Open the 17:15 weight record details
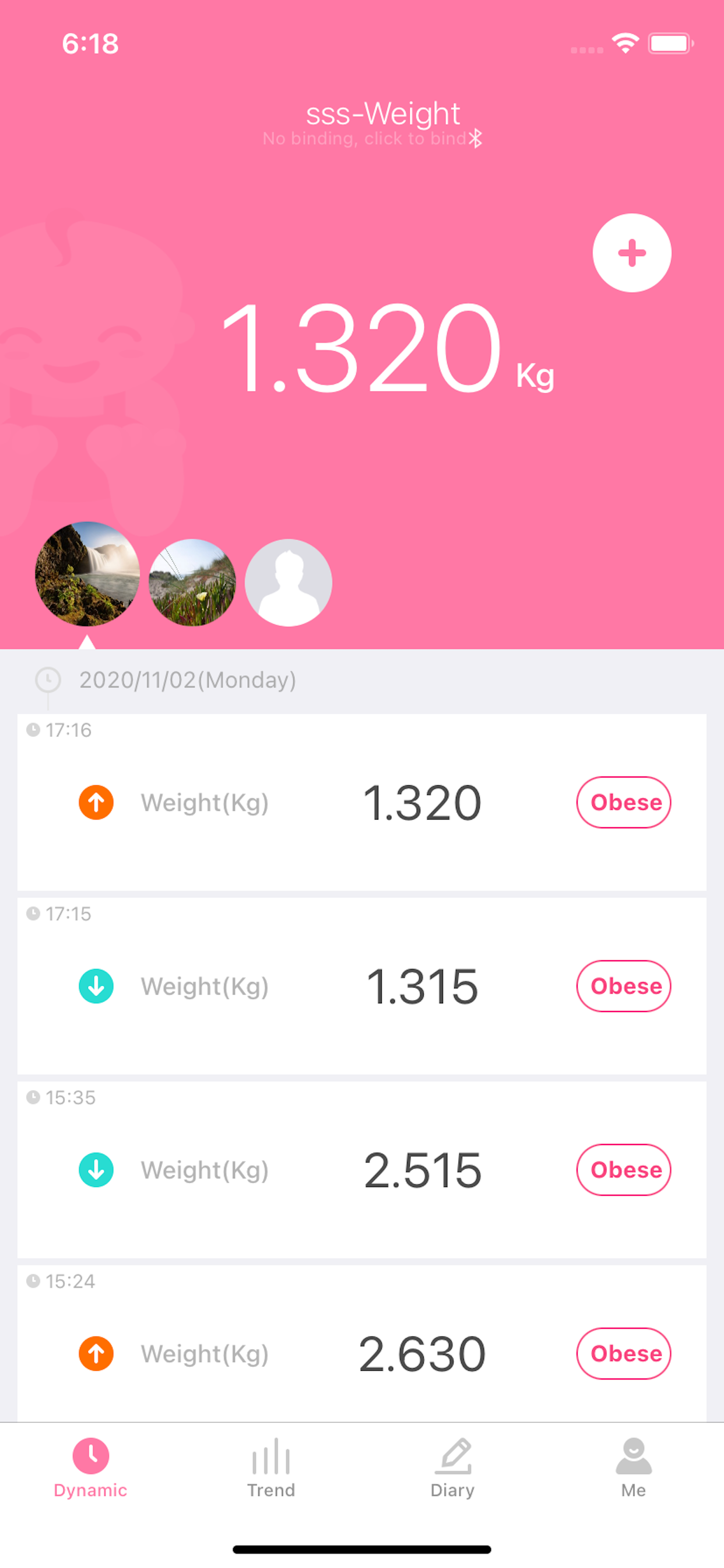 pos(362,986)
